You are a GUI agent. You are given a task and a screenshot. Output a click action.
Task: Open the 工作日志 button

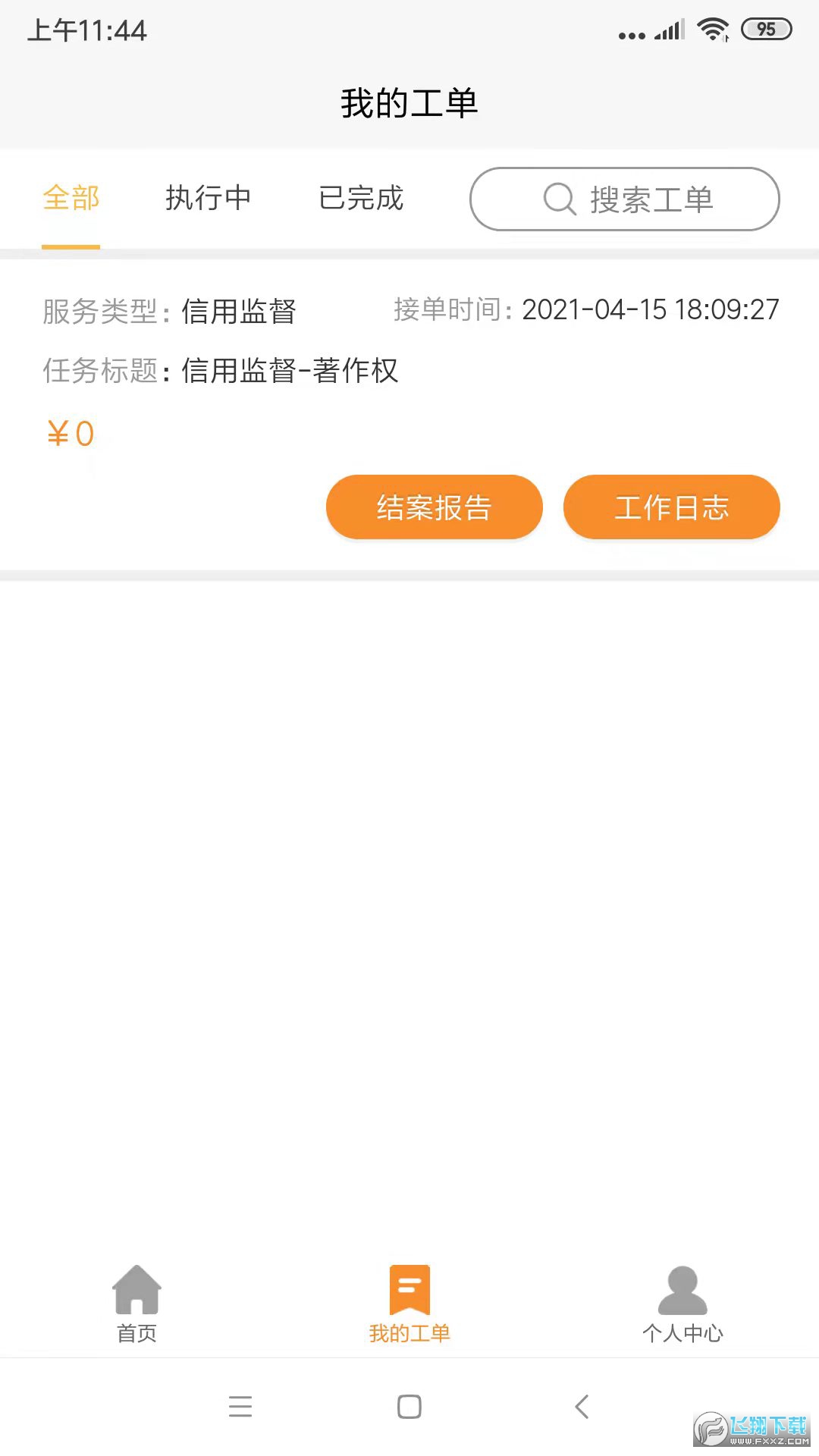coord(672,507)
